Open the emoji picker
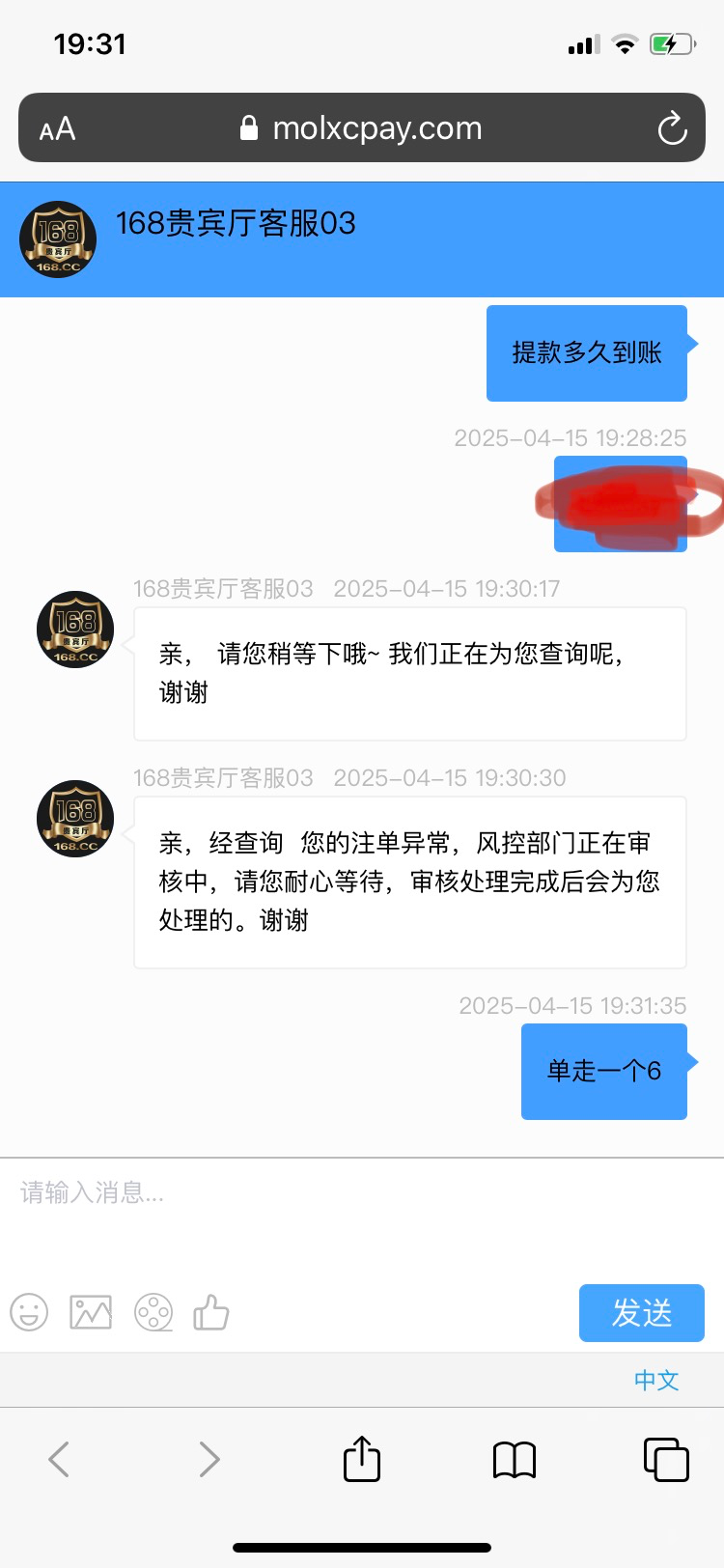This screenshot has width=724, height=1568. [x=29, y=1312]
